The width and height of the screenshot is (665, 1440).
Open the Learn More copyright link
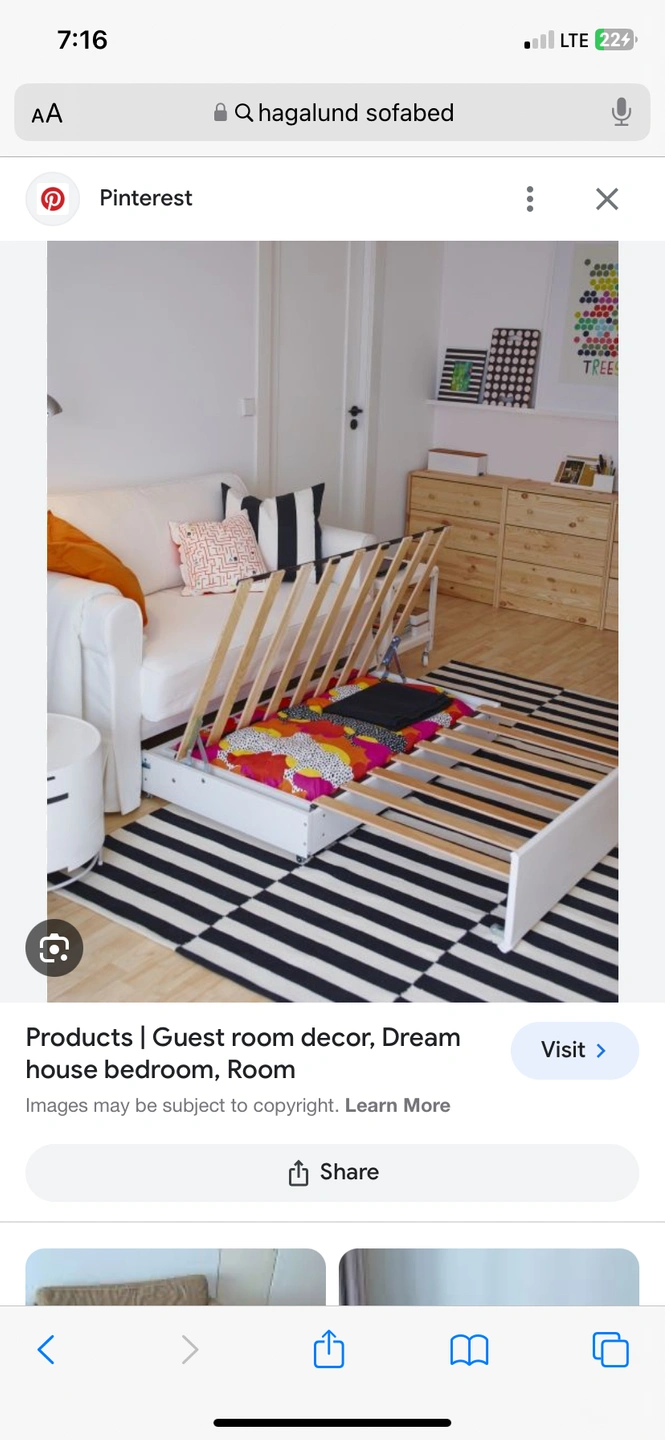point(397,1105)
